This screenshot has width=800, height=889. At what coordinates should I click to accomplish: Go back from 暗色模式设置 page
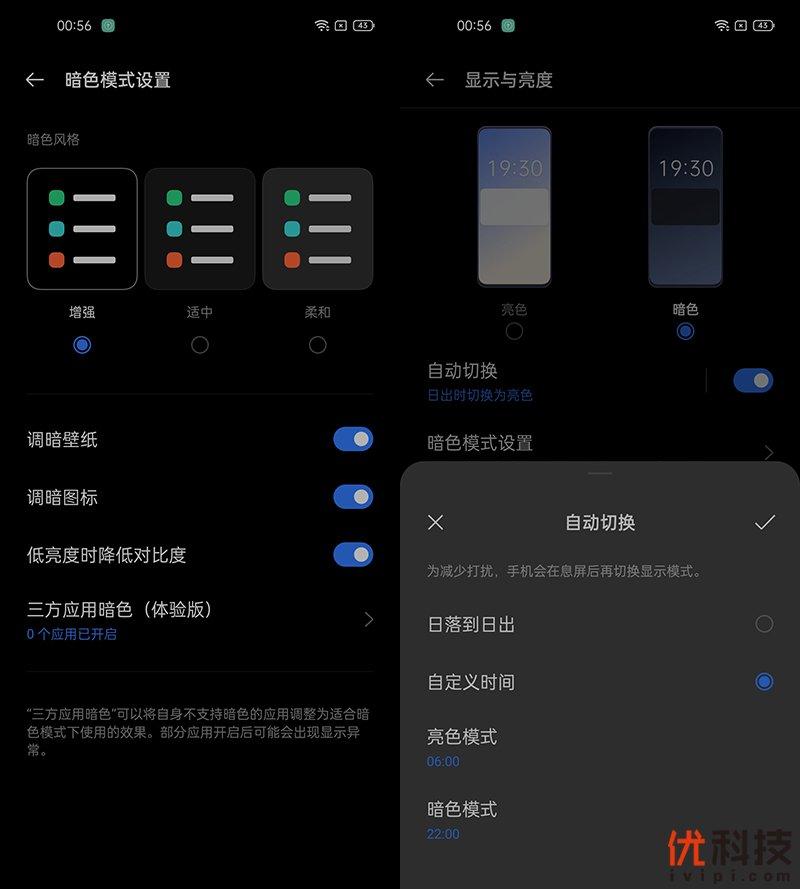(35, 80)
